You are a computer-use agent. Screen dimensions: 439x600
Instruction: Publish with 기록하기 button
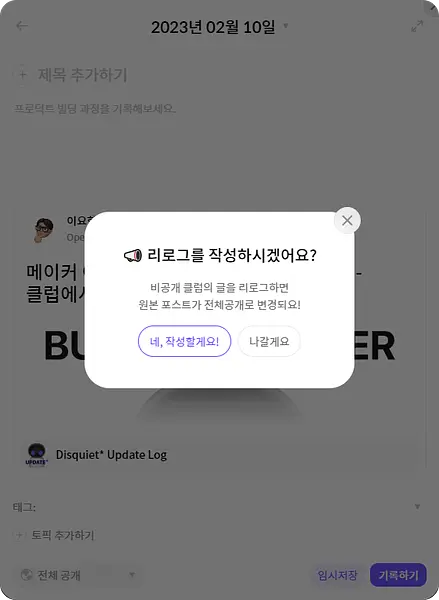pyautogui.click(x=398, y=575)
